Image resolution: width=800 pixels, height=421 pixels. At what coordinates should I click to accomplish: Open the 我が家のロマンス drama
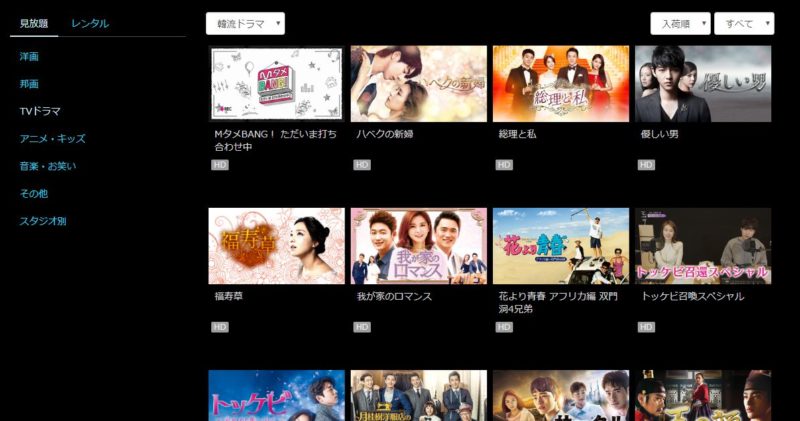pos(418,246)
